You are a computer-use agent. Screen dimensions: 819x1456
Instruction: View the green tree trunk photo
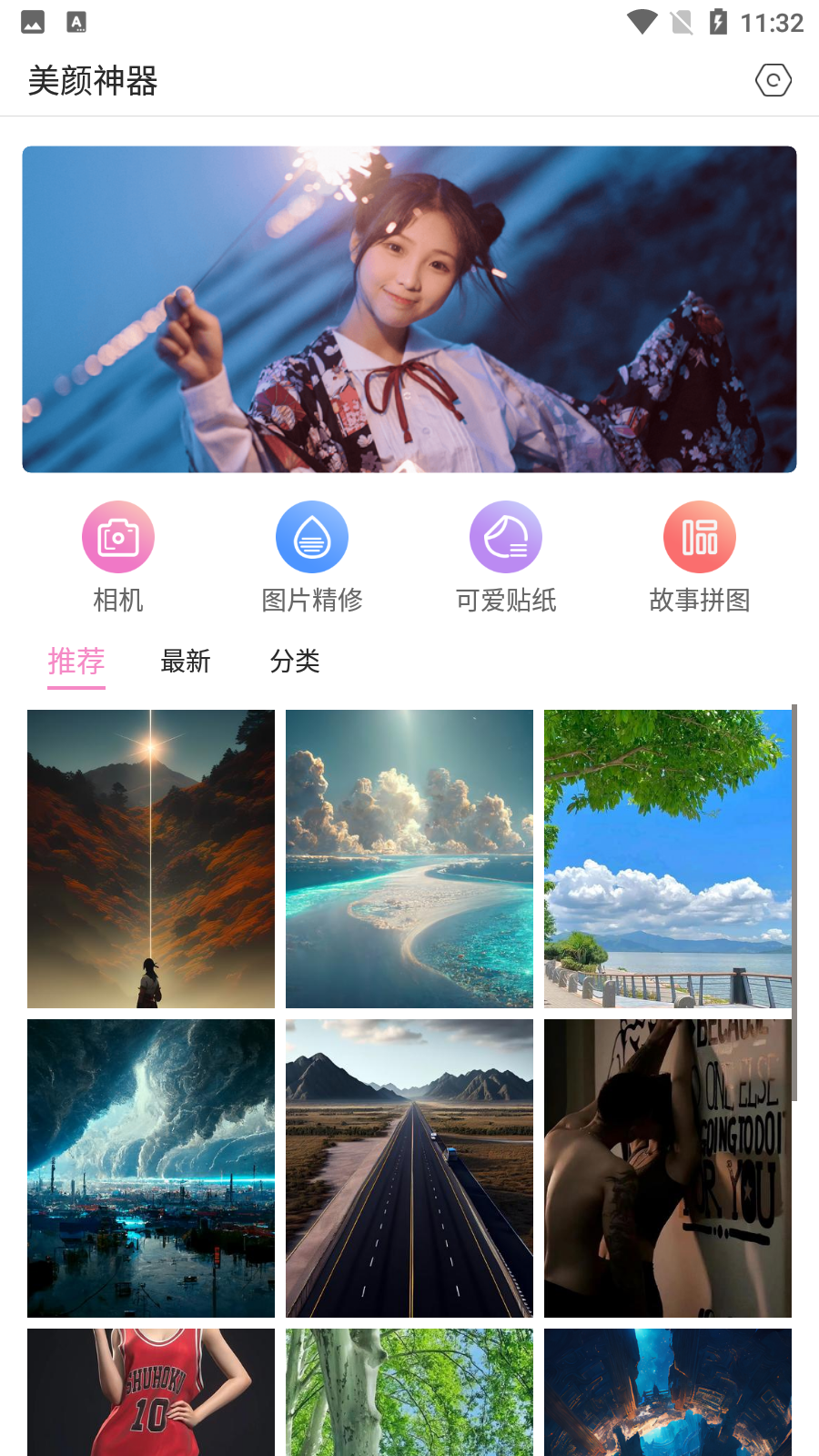click(x=409, y=1392)
